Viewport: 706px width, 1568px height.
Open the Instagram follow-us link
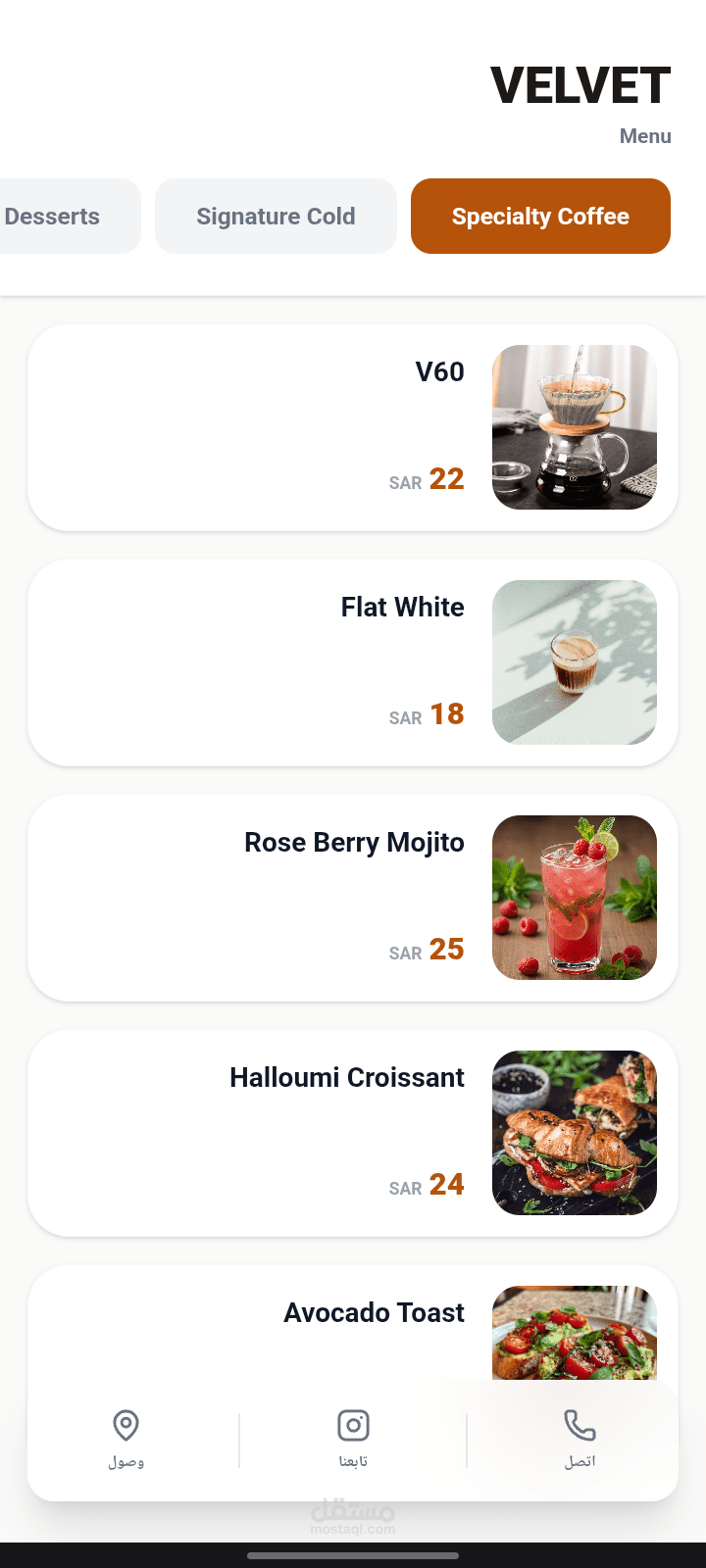tap(353, 1439)
